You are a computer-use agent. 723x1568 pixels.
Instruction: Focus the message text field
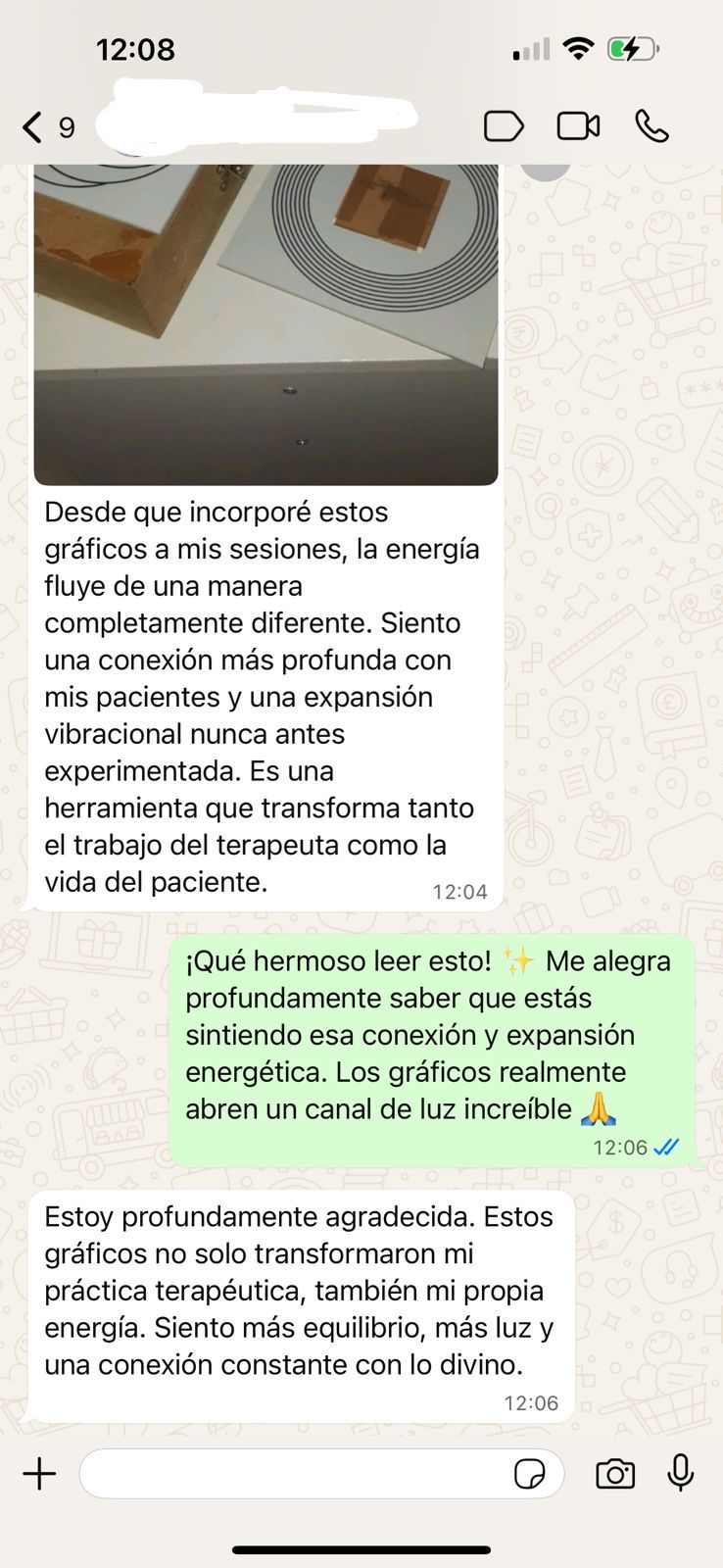(294, 1474)
